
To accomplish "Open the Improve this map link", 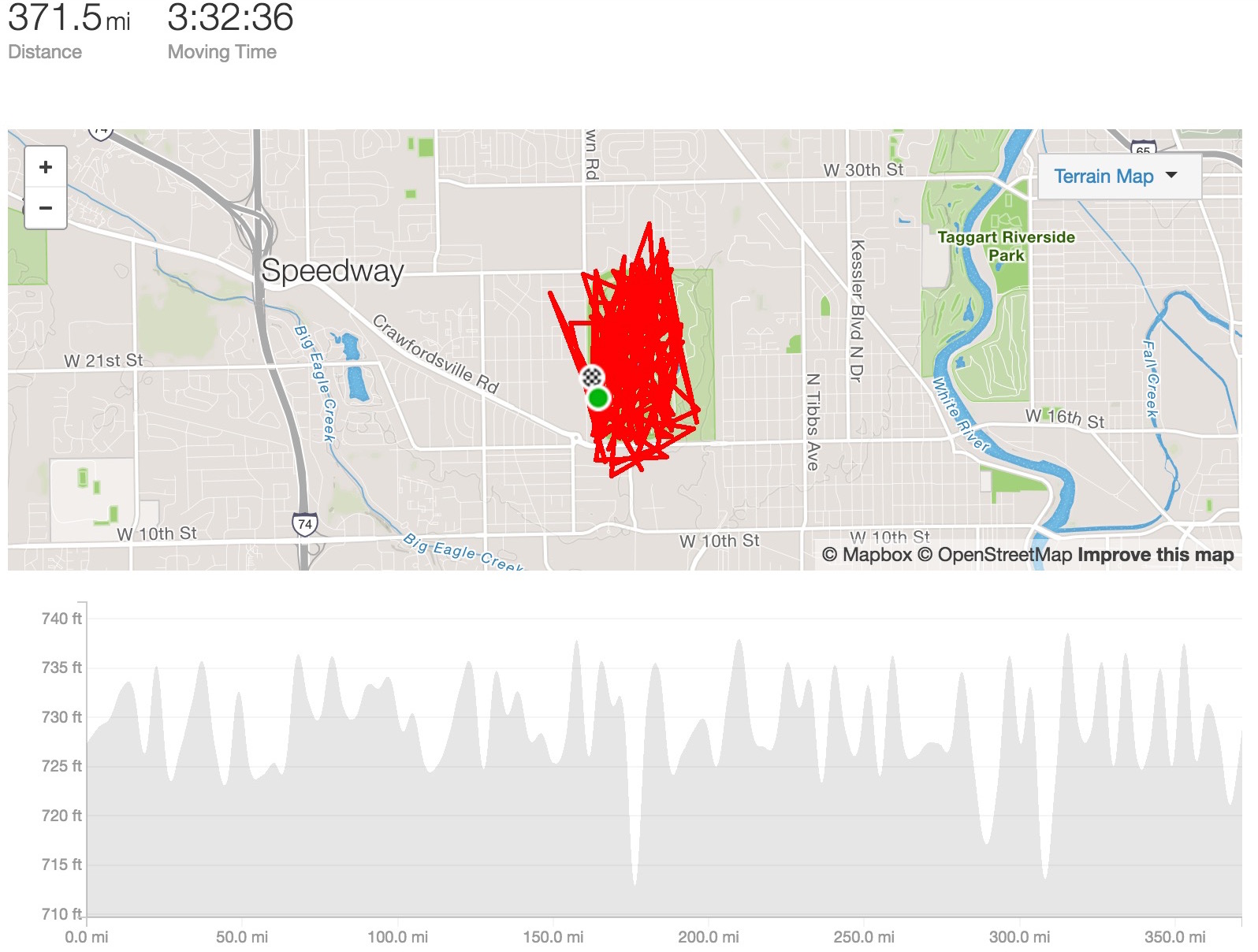I will 1155,555.
